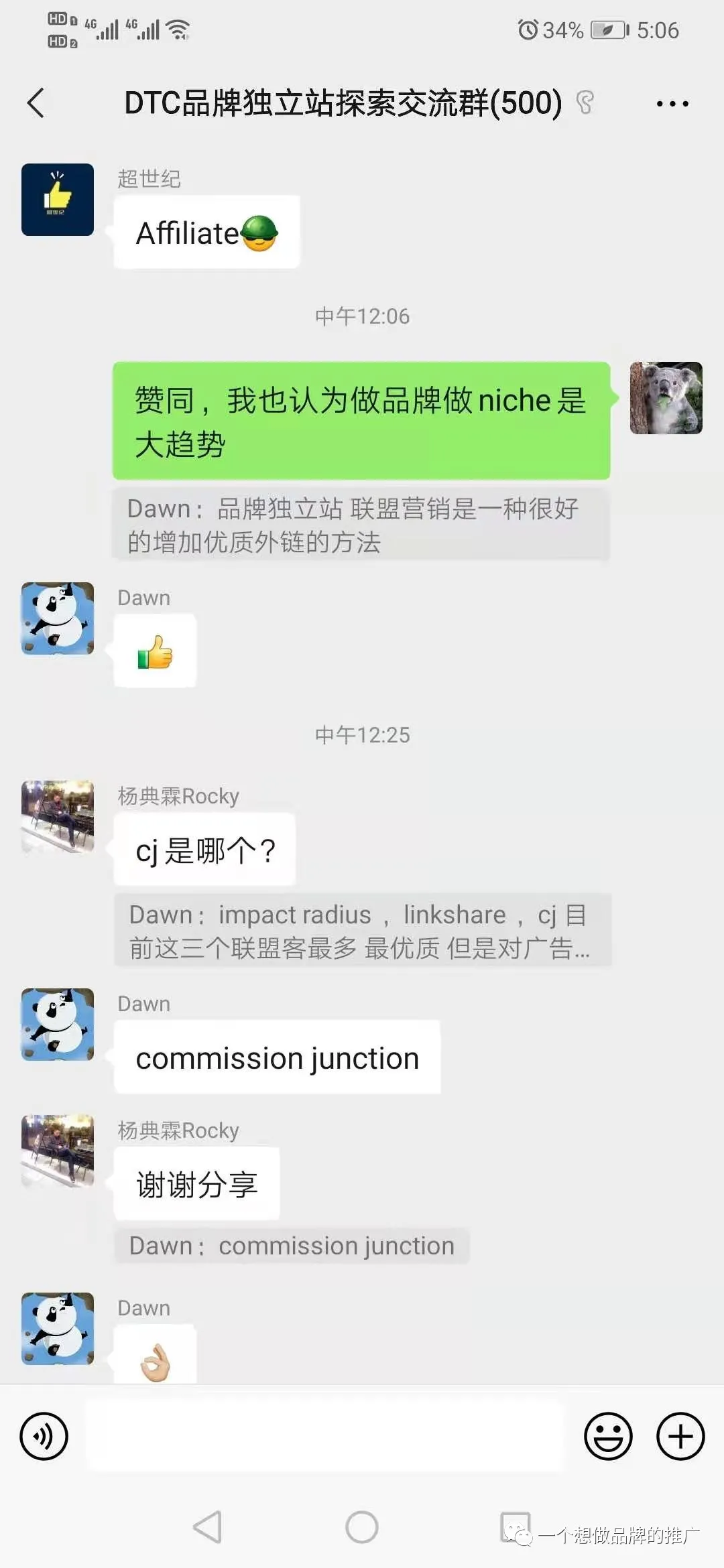Go back from the group chat
Image resolution: width=724 pixels, height=1568 pixels.
36,103
